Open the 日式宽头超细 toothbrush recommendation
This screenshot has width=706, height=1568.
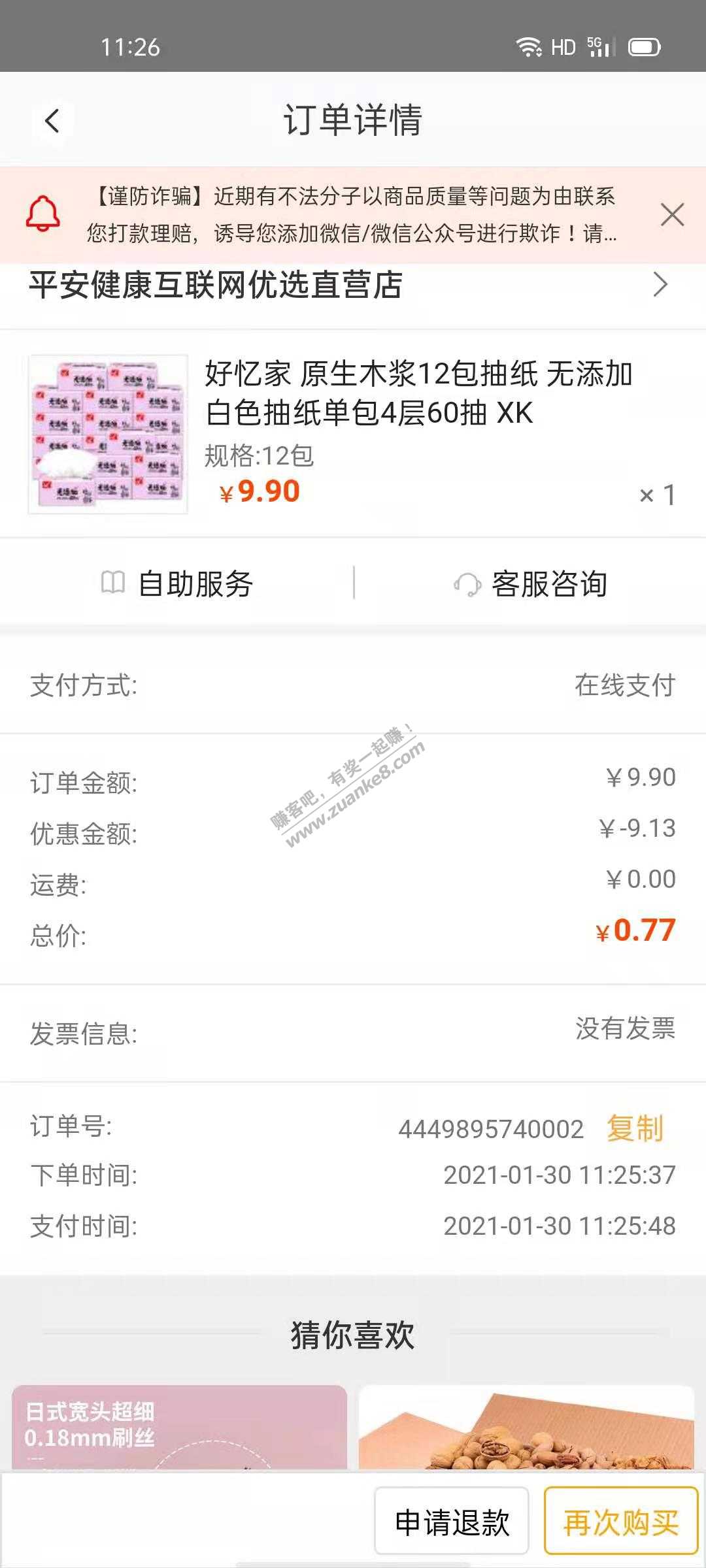pos(179,1427)
